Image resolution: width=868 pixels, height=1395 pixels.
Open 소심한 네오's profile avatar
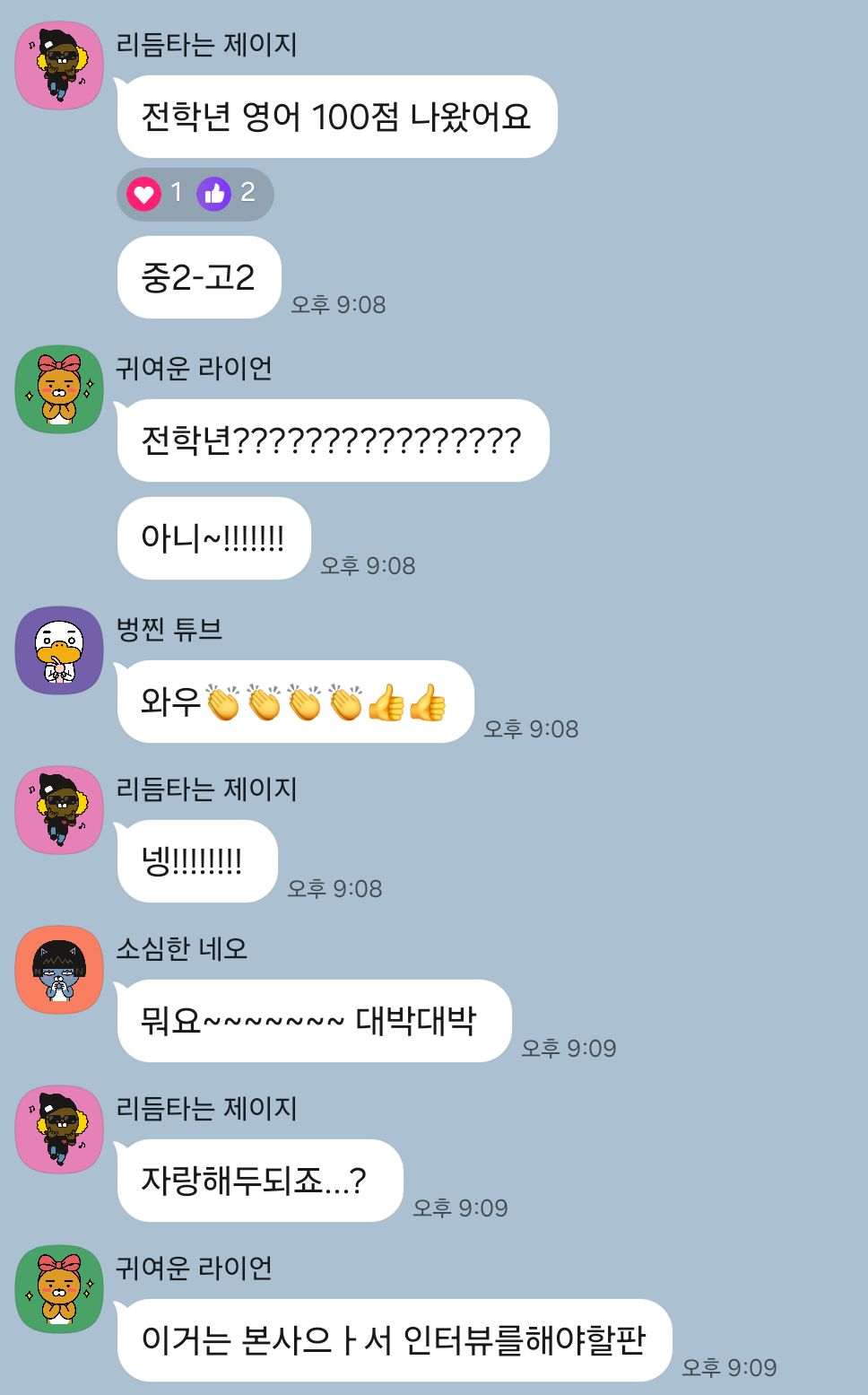coord(59,970)
